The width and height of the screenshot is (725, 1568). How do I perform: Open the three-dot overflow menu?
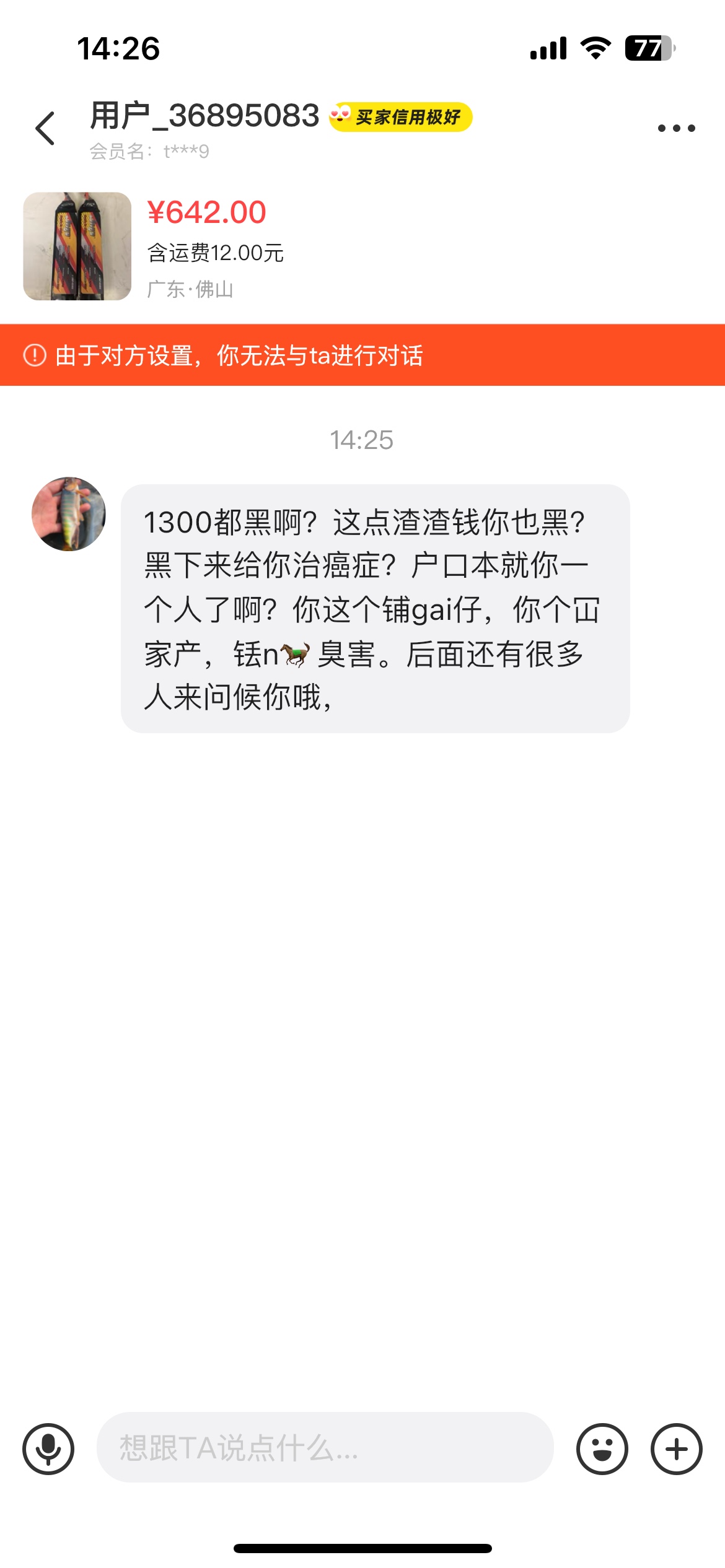pos(676,129)
